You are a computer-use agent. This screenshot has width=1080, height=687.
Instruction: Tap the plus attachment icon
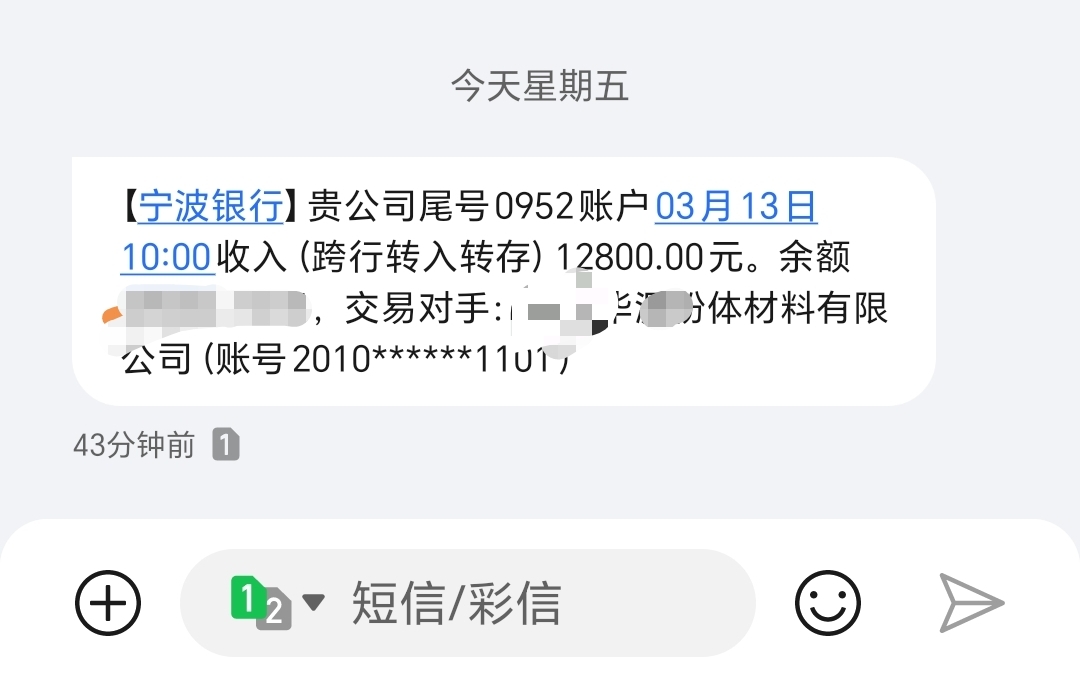tap(108, 603)
